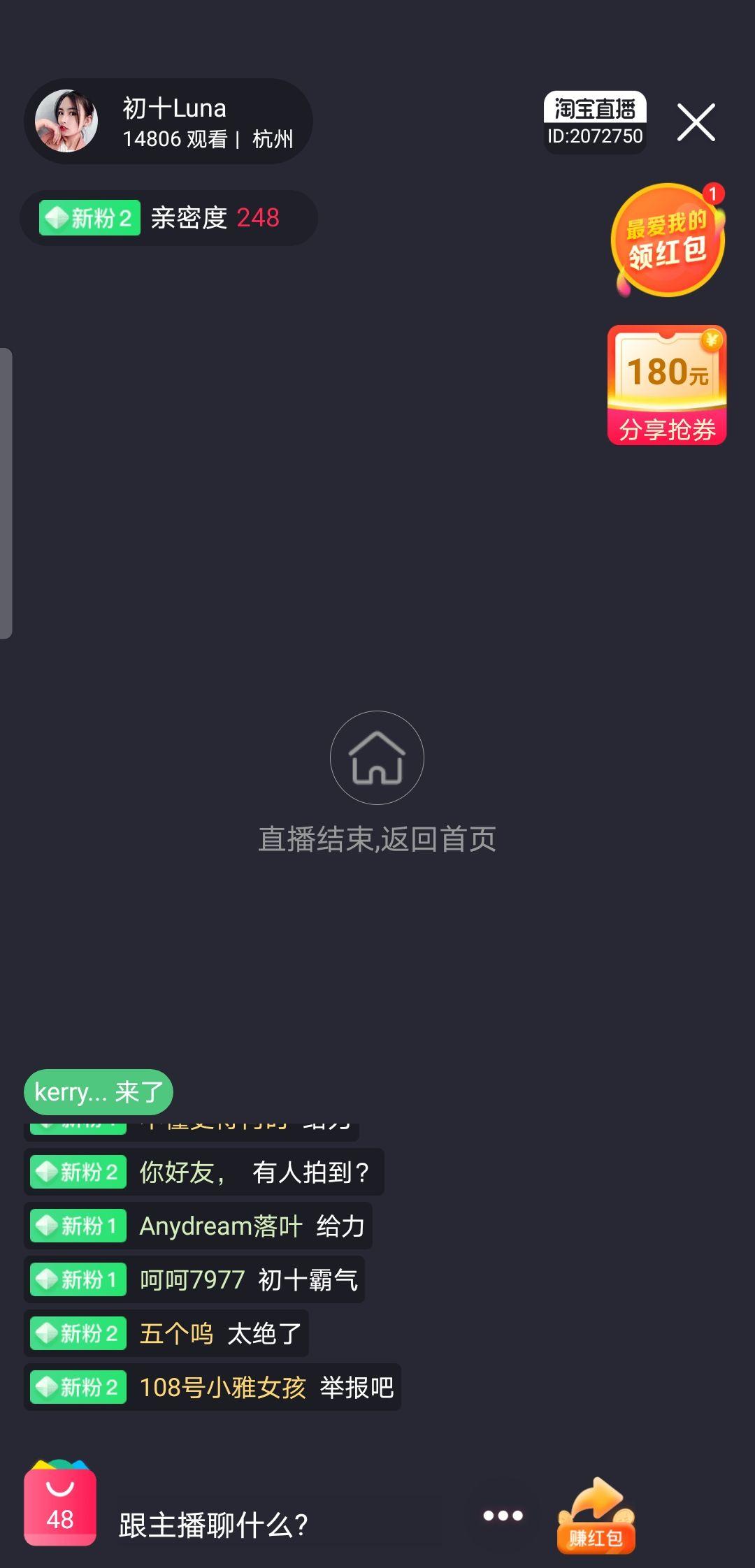
Task: Open the 亲密度 248 fan level badge
Action: tap(168, 218)
